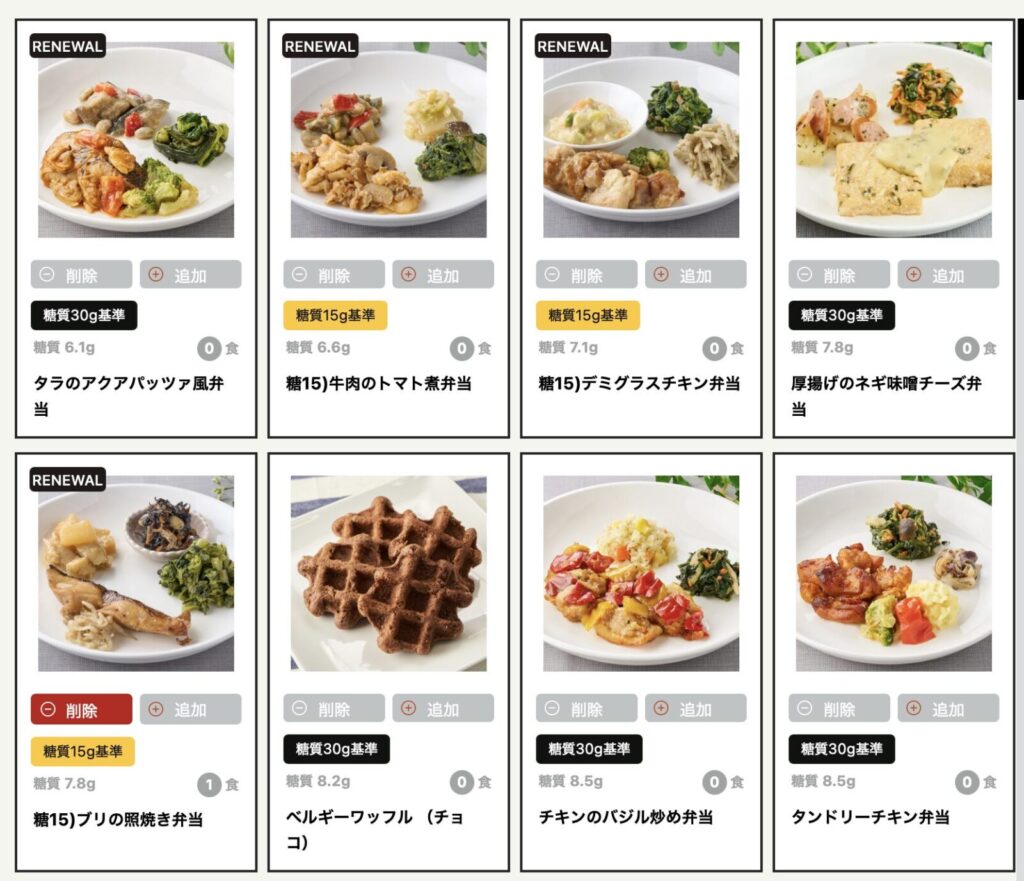The width and height of the screenshot is (1024, 881).
Task: Tap 削除 under タンドリーチキン弁当
Action: 839,709
